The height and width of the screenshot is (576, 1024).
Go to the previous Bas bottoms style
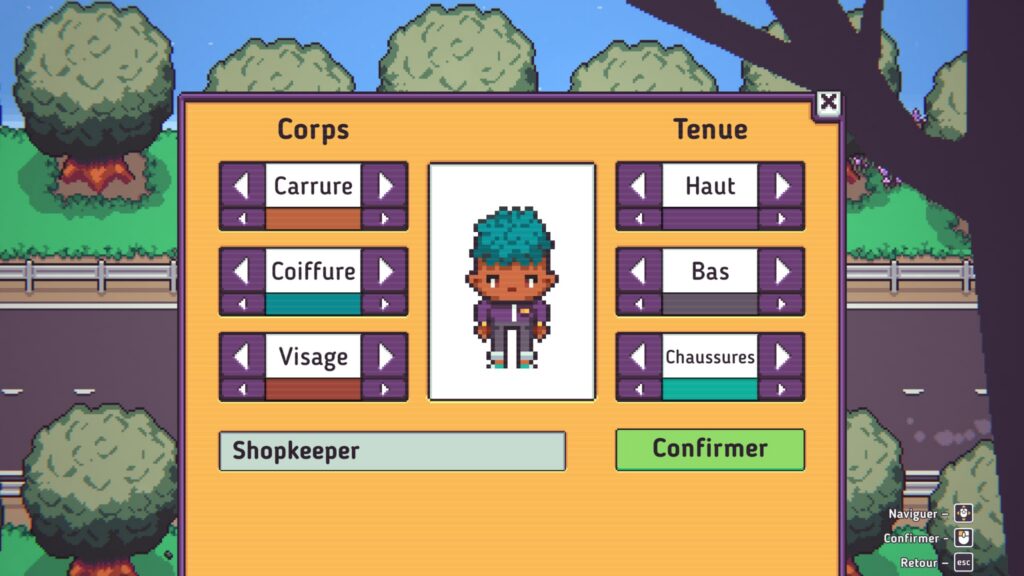[x=638, y=271]
